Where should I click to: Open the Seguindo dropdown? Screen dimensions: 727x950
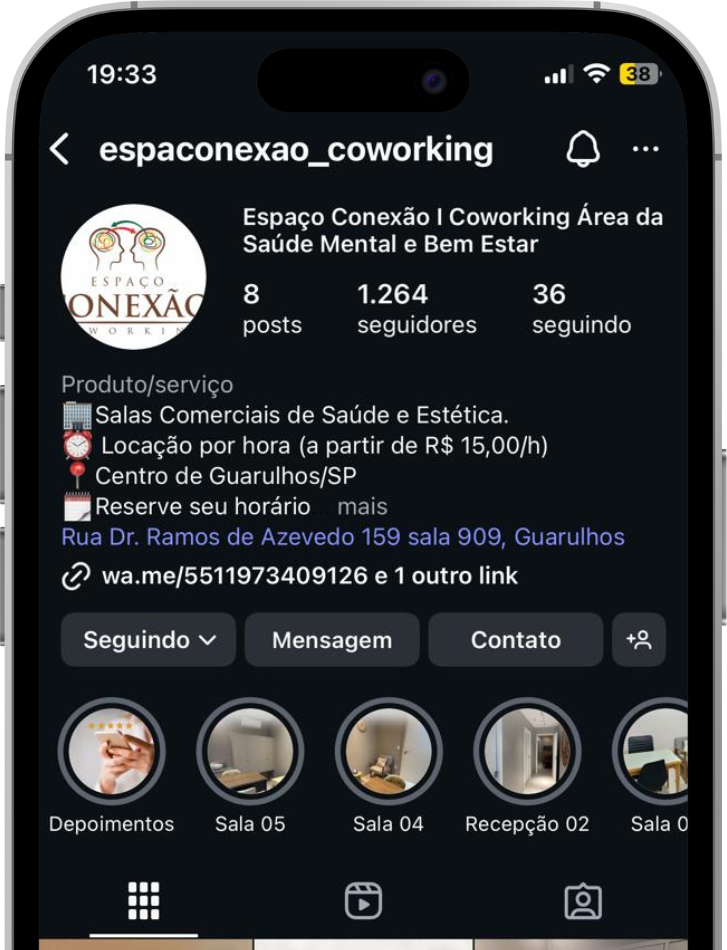pos(149,640)
